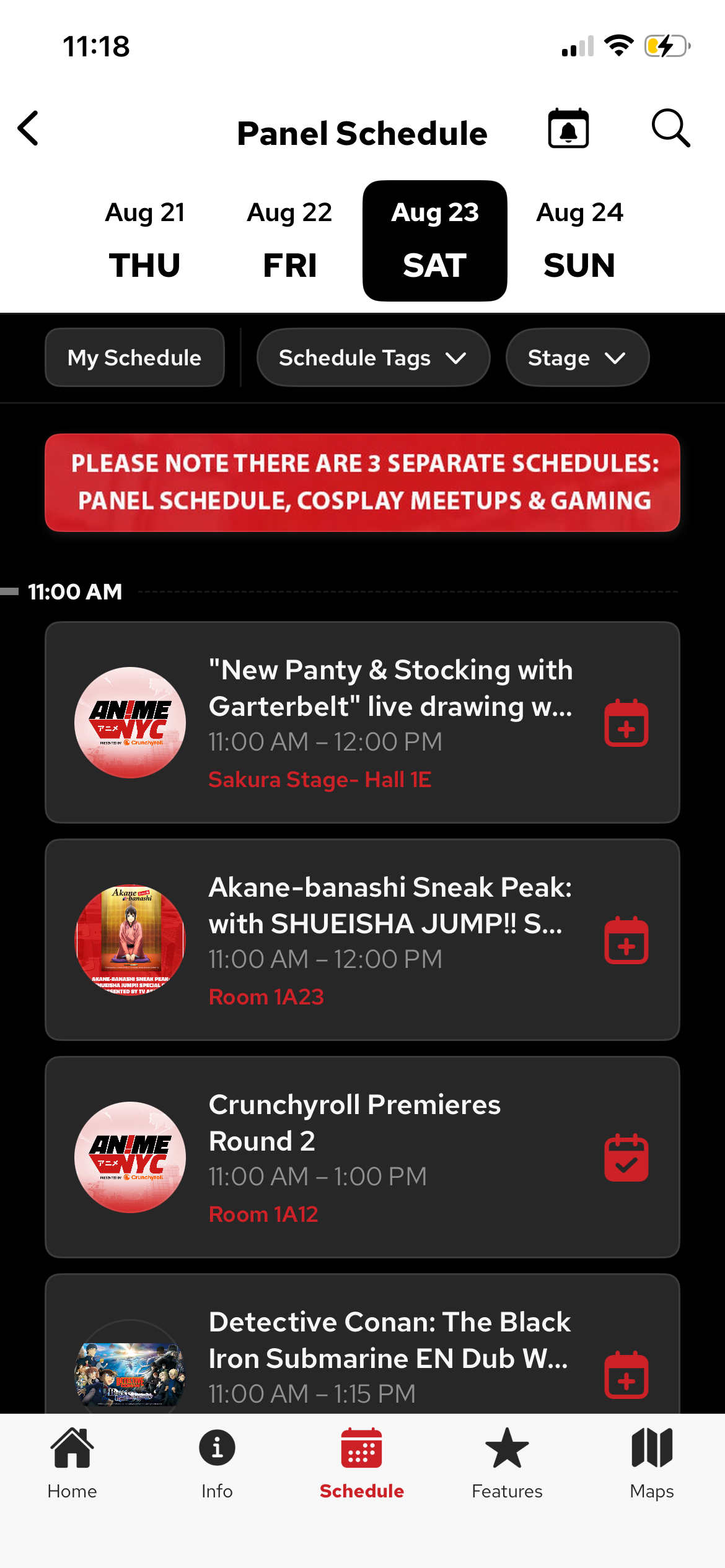Go back from Panel Schedule
The height and width of the screenshot is (1568, 725).
(x=29, y=129)
